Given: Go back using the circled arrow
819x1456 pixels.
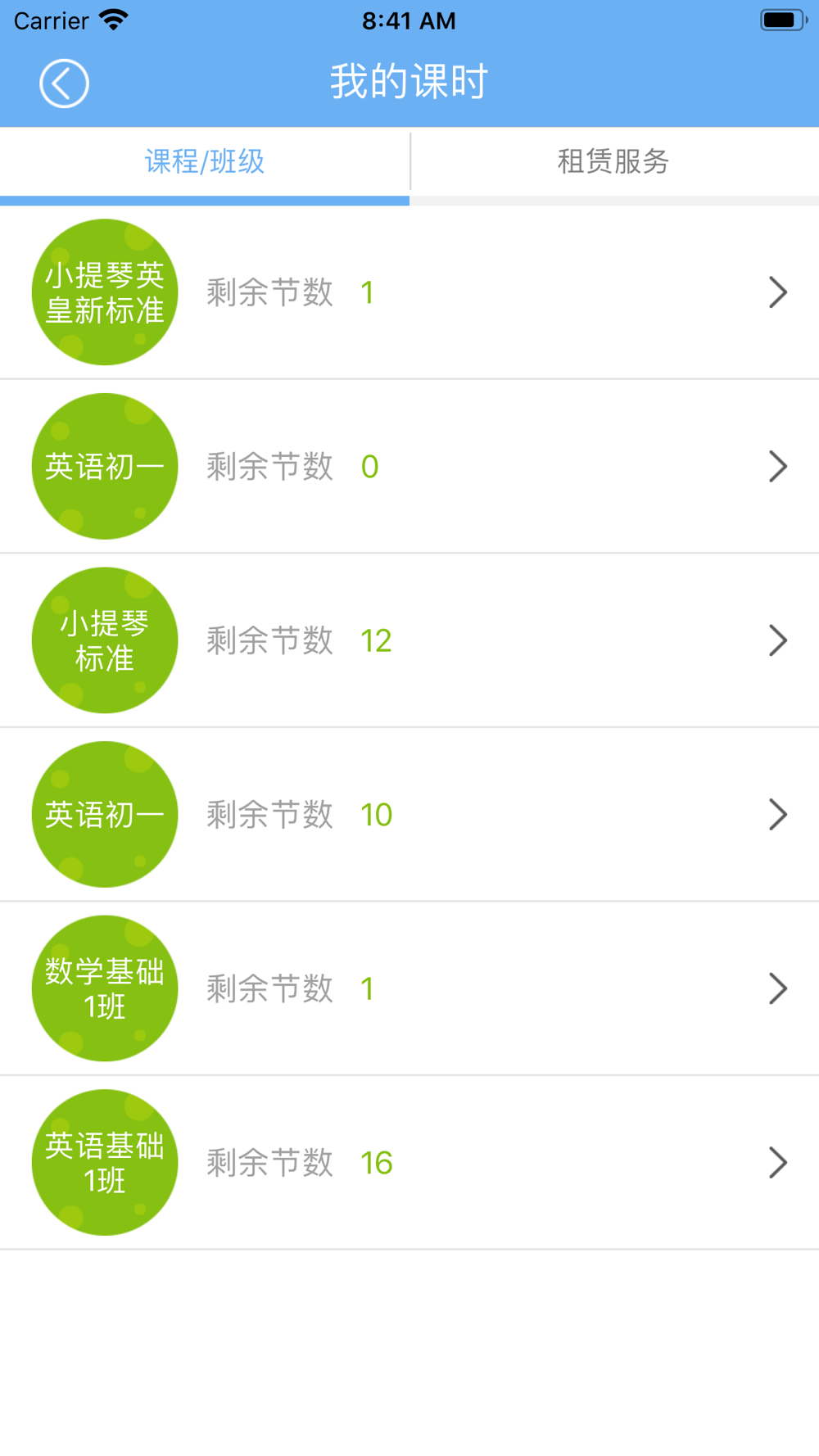Looking at the screenshot, I should click(64, 84).
